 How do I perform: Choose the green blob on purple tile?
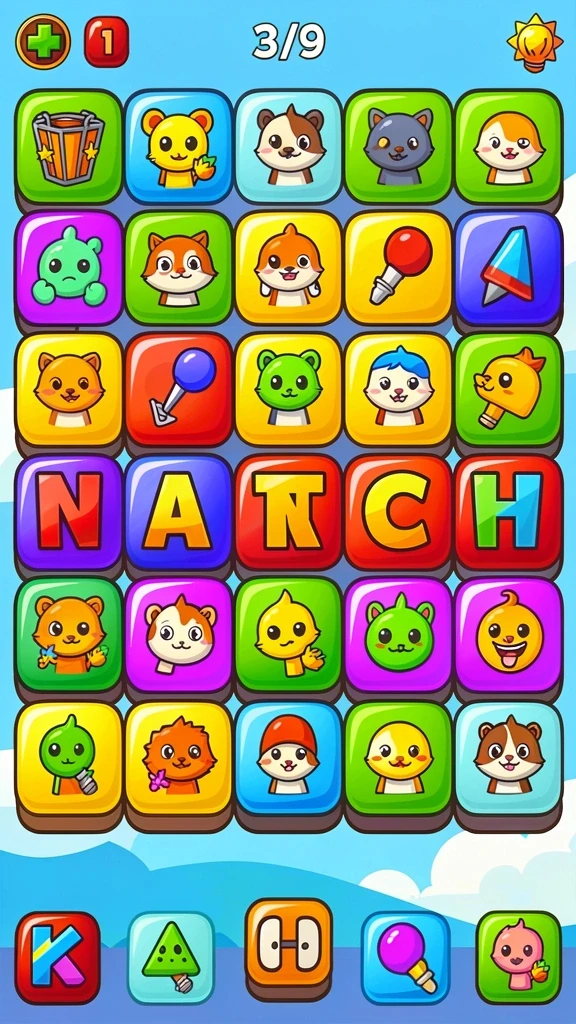coord(69,268)
